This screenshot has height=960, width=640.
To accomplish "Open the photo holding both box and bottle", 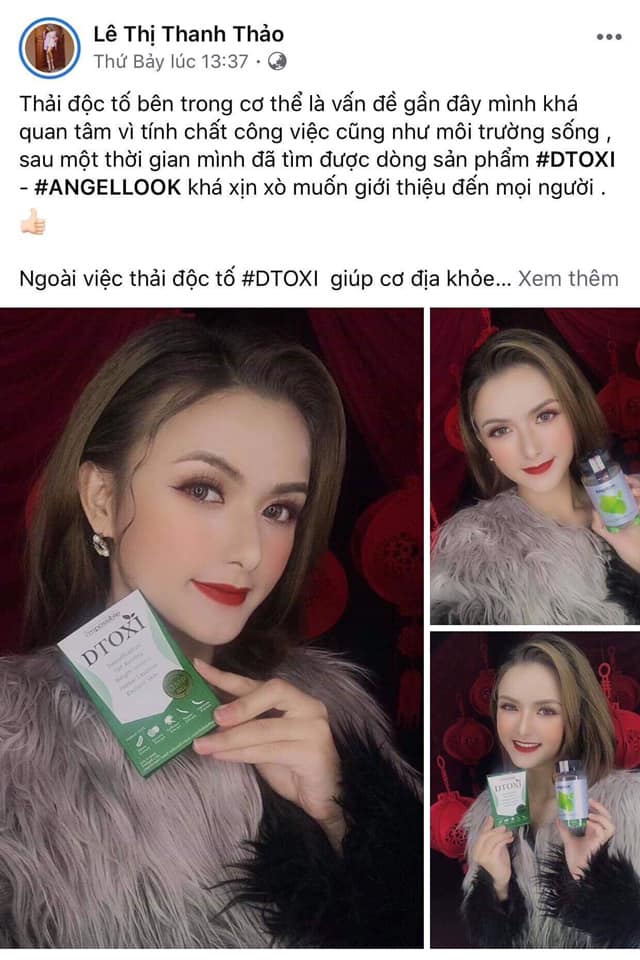I will [x=535, y=789].
